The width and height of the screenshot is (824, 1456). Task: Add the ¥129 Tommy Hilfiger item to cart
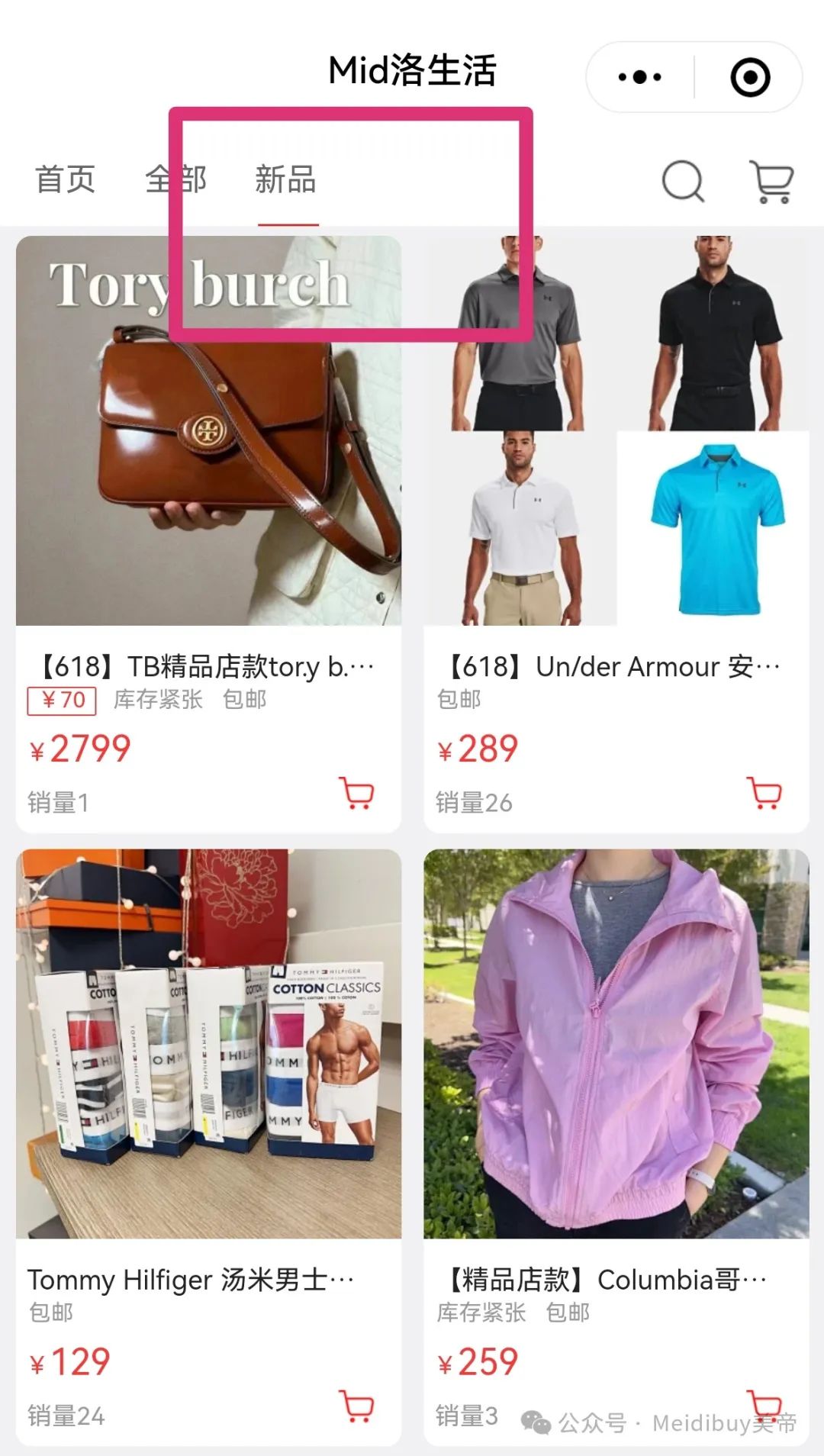[x=356, y=1406]
